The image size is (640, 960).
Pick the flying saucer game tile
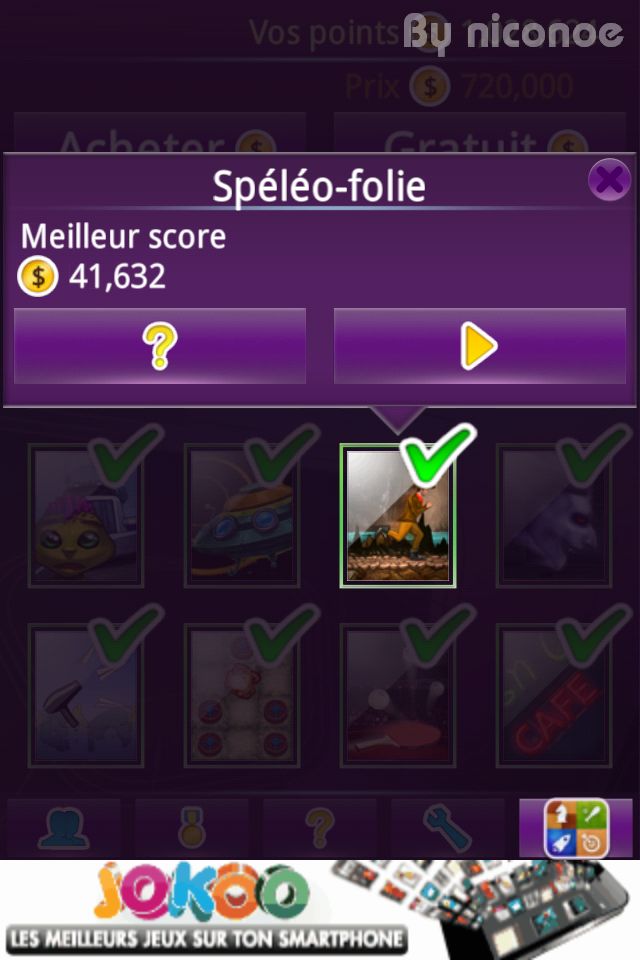pos(242,516)
